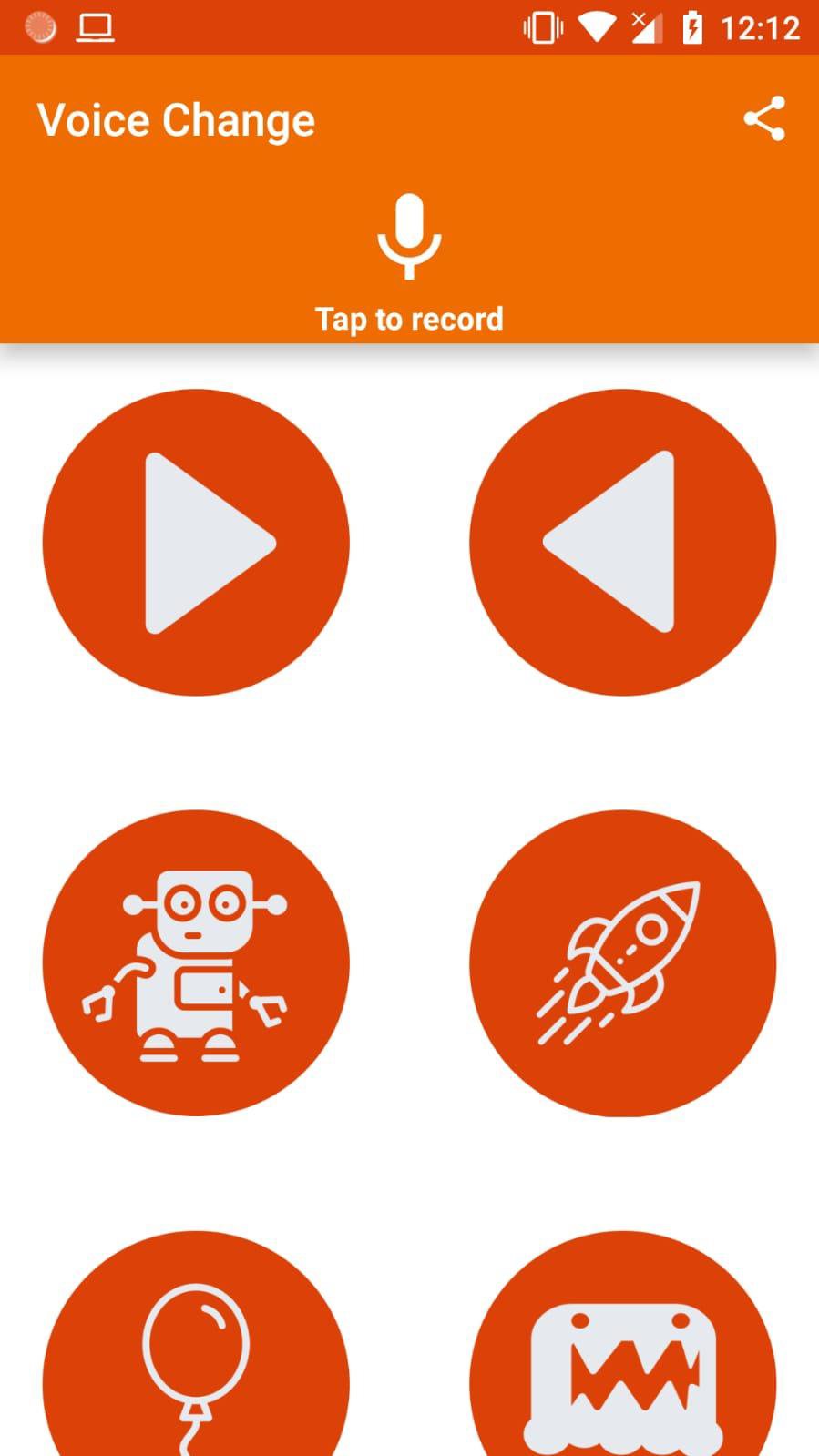Tap the leftmost status bar notification icon
Image resolution: width=819 pixels, height=1456 pixels.
pyautogui.click(x=37, y=26)
